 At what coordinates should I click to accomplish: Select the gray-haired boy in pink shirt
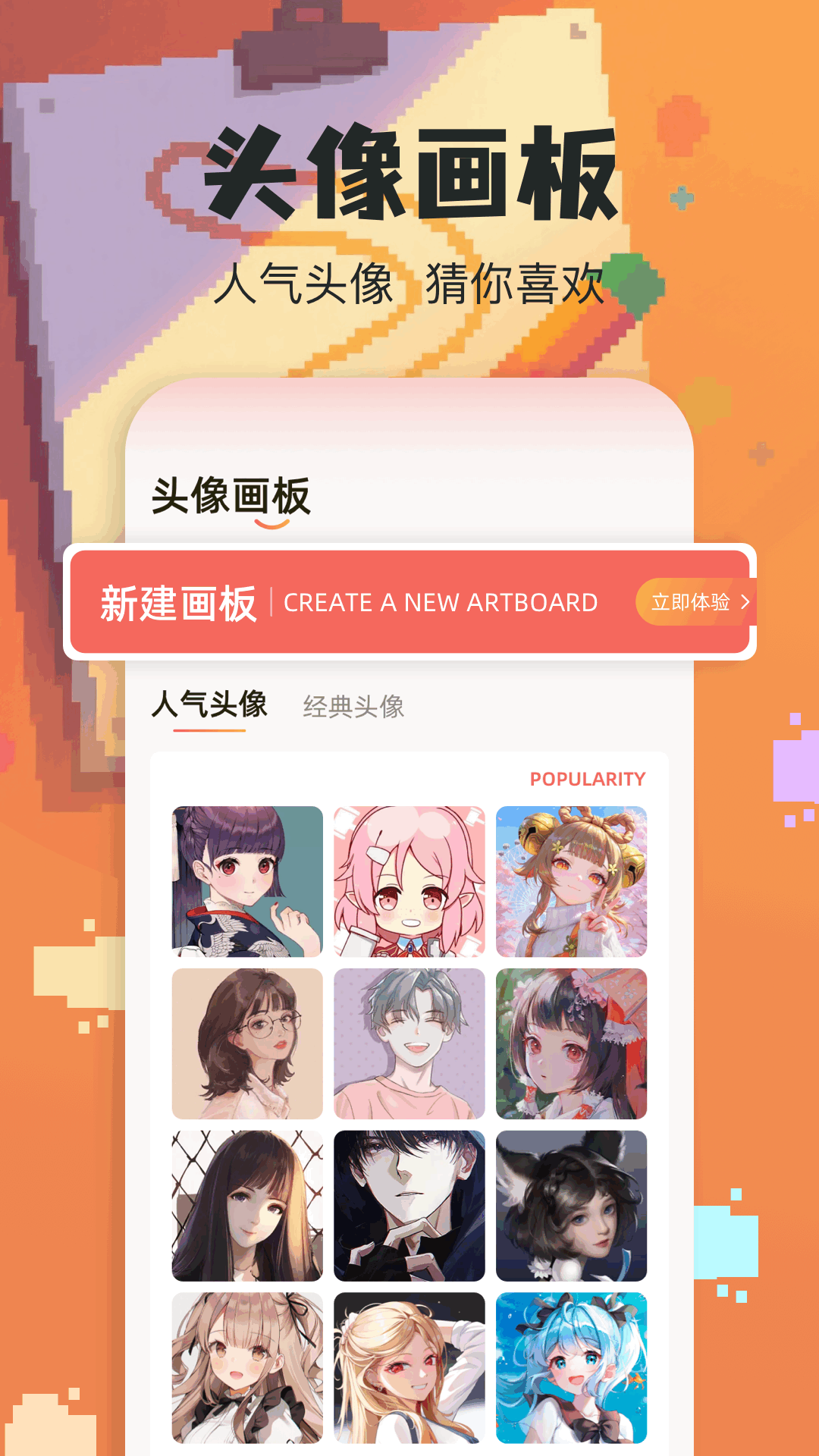pyautogui.click(x=409, y=1043)
